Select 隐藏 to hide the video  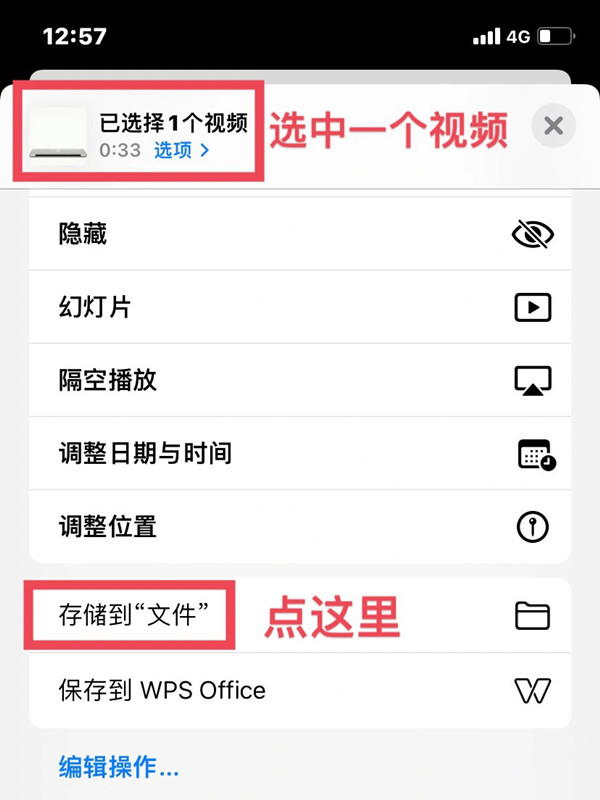[x=300, y=234]
